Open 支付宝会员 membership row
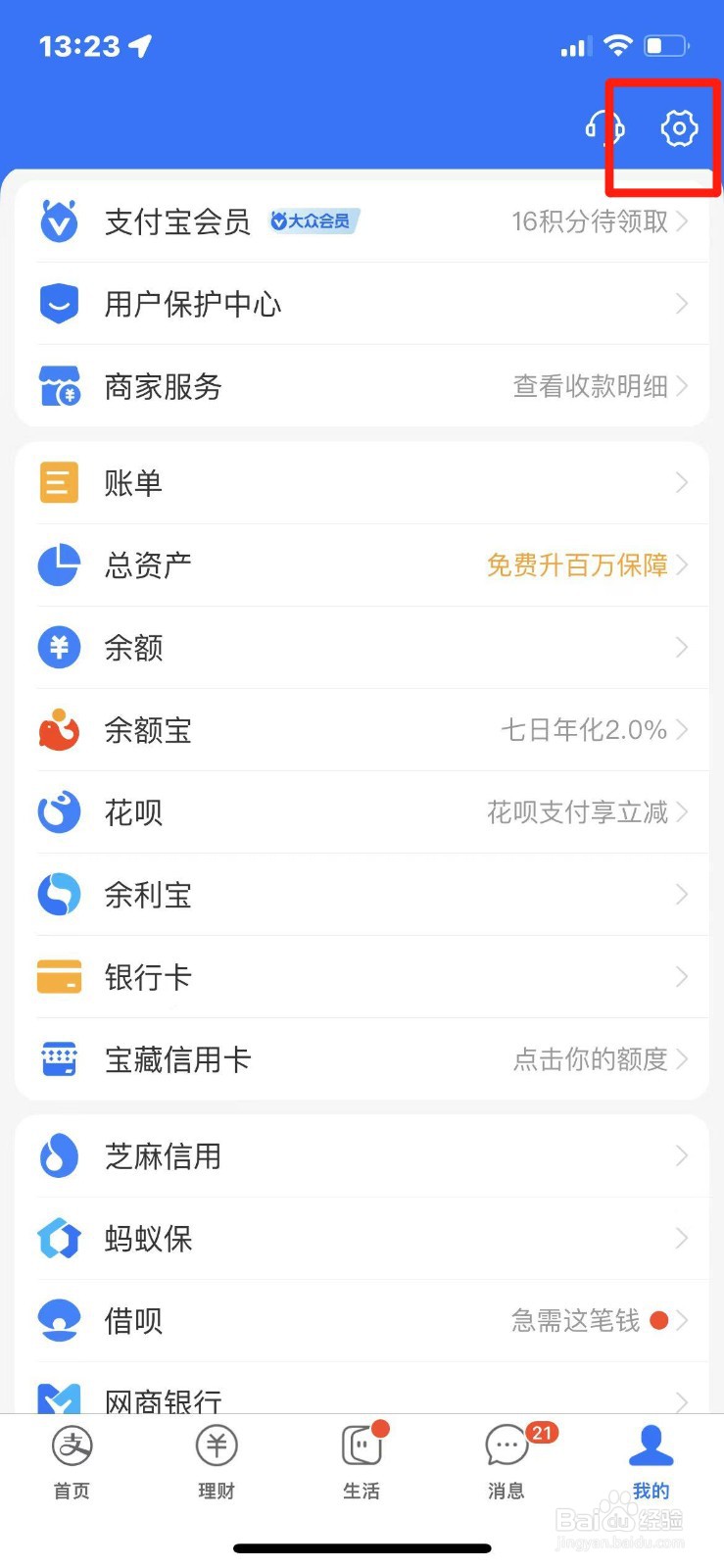 tap(362, 221)
